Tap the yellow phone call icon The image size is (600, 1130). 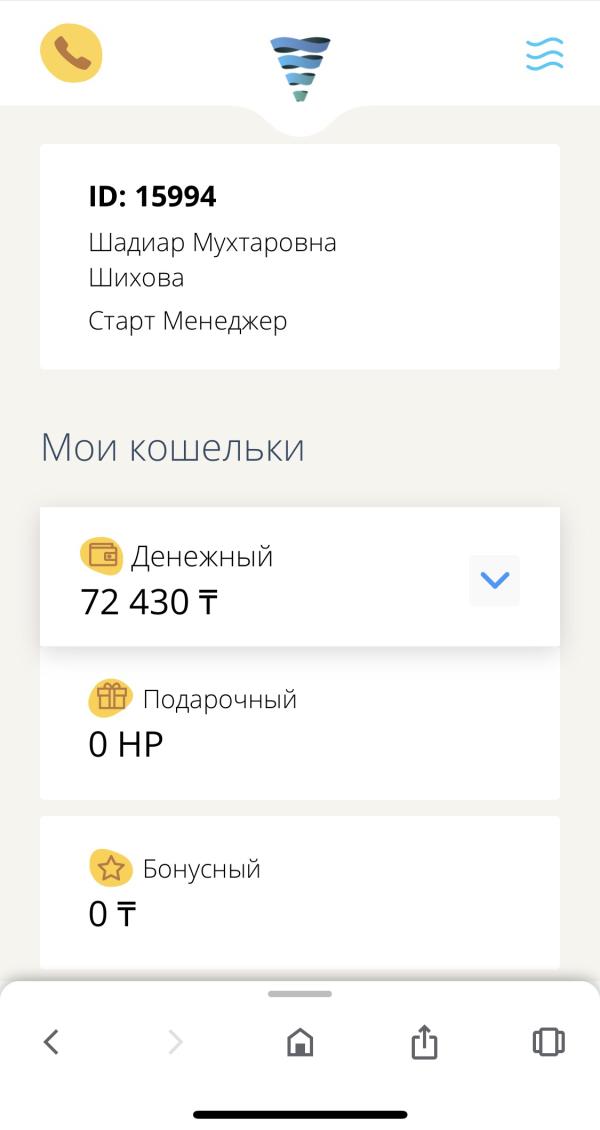71,53
